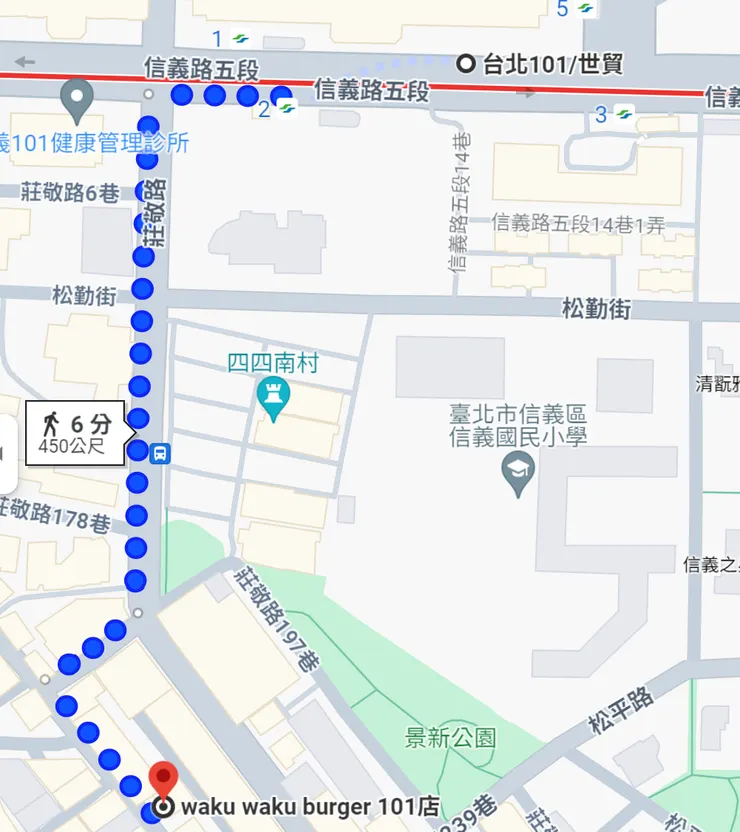This screenshot has width=740, height=832.
Task: Select metro exit 2 on 信義路五段
Action: [274, 109]
